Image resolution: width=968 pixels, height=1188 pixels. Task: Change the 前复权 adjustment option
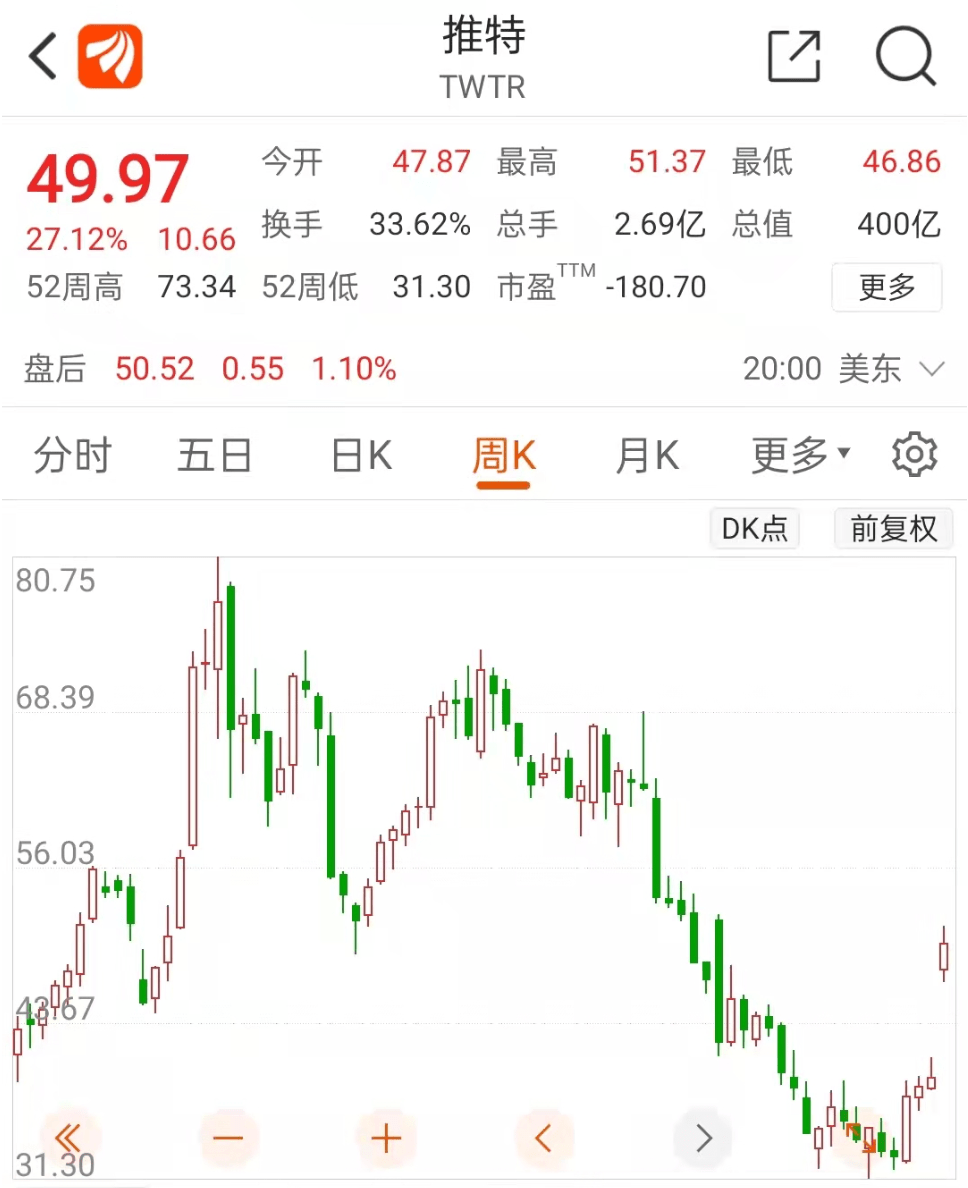(893, 529)
